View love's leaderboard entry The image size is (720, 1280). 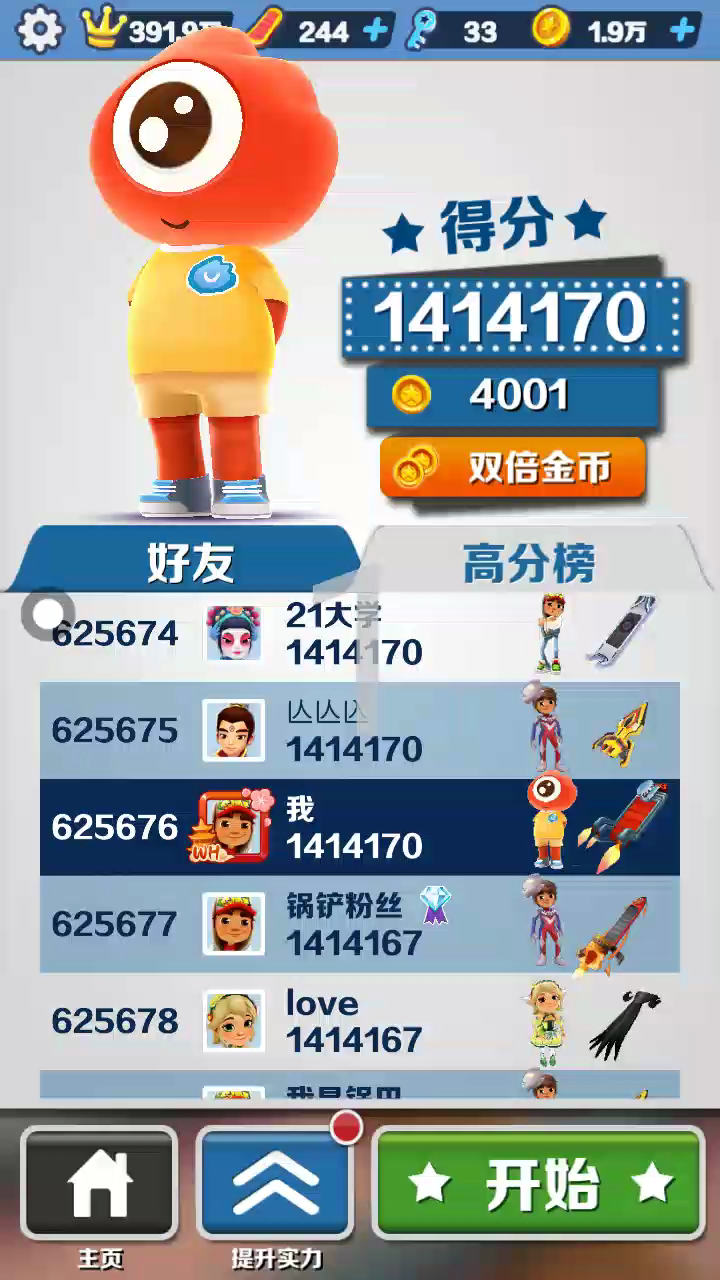click(360, 1020)
